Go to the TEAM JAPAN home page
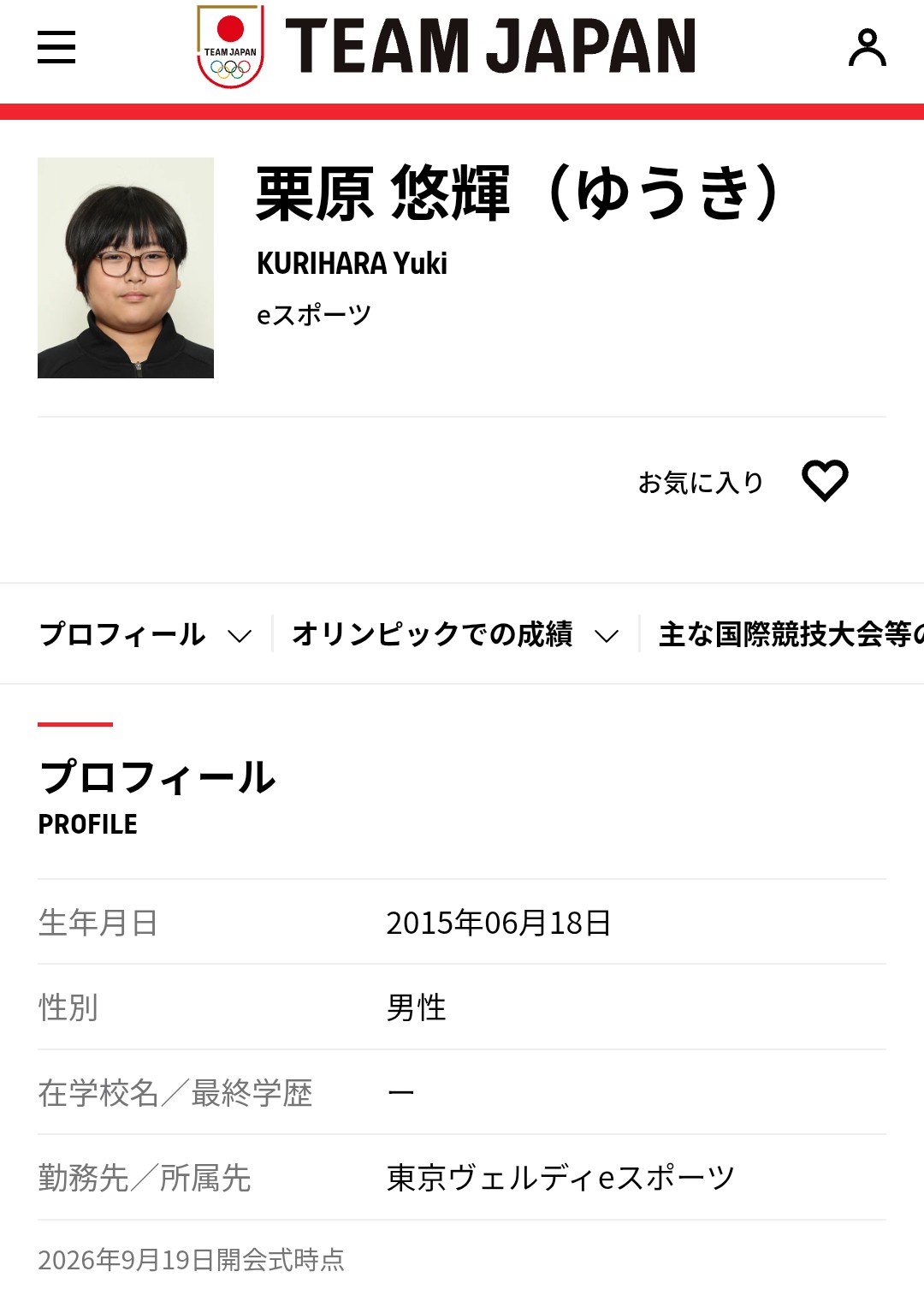924x1313 pixels. tap(446, 46)
